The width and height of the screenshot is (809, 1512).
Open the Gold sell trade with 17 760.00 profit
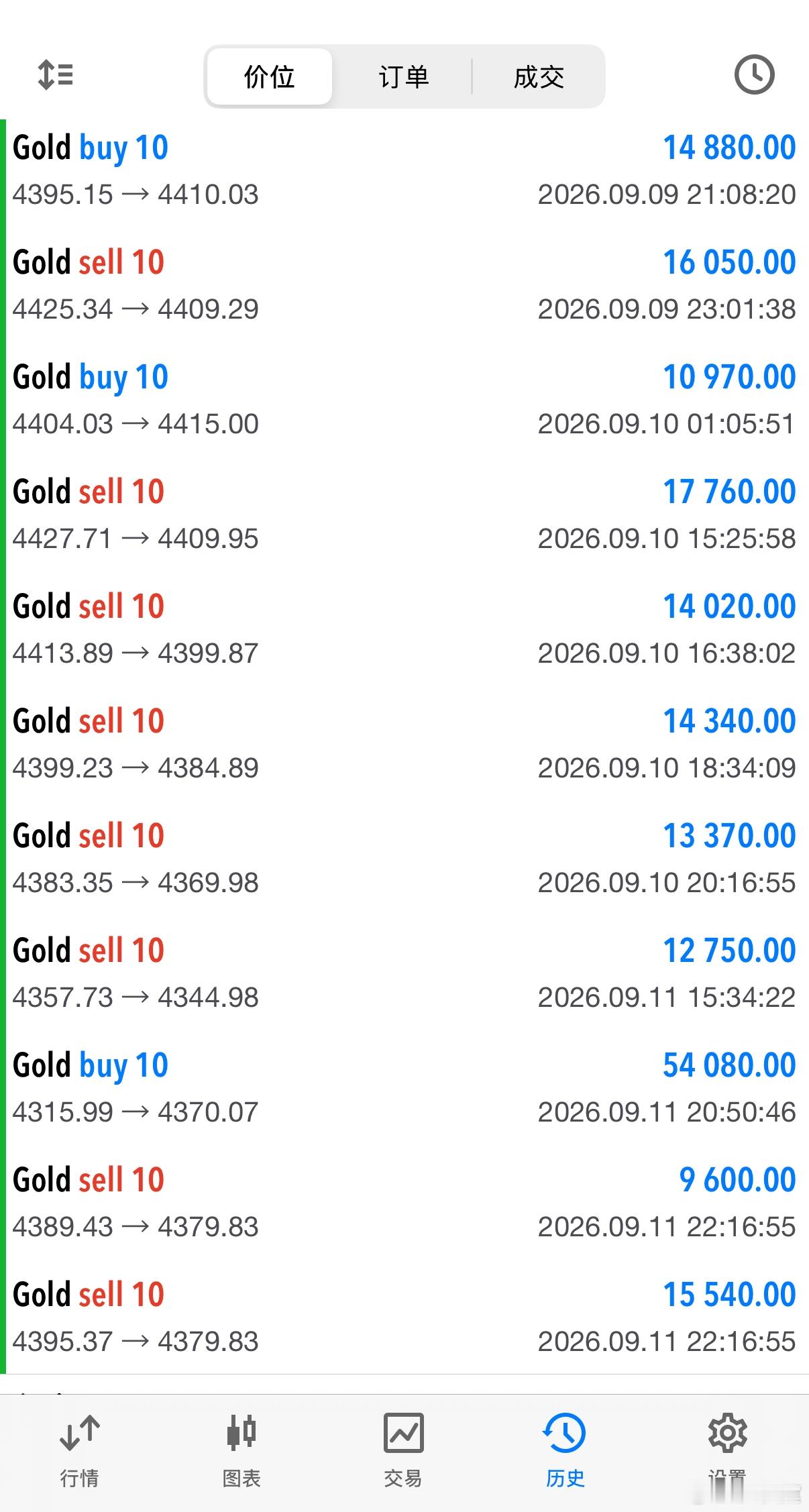pyautogui.click(x=404, y=515)
